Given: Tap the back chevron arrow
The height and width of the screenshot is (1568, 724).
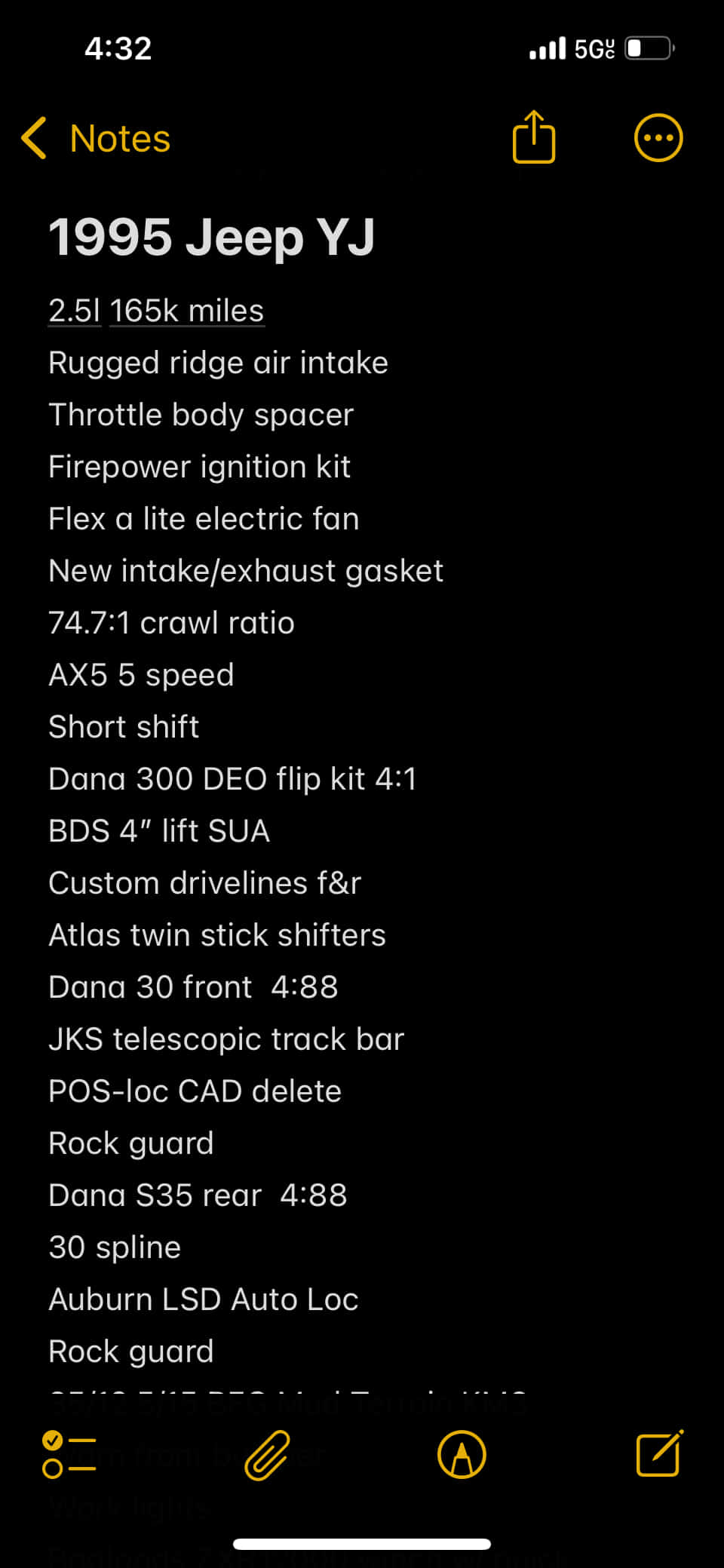Looking at the screenshot, I should pyautogui.click(x=33, y=138).
